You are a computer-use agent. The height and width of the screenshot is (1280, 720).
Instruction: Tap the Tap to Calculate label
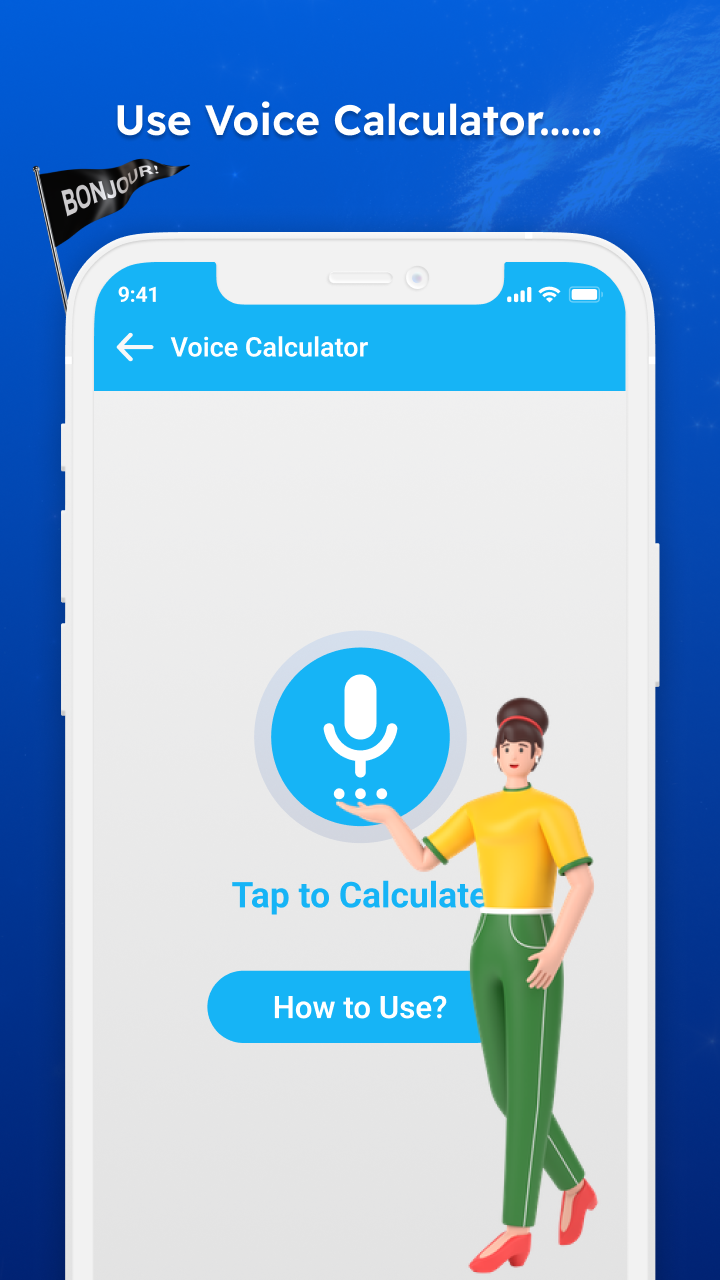(x=355, y=895)
